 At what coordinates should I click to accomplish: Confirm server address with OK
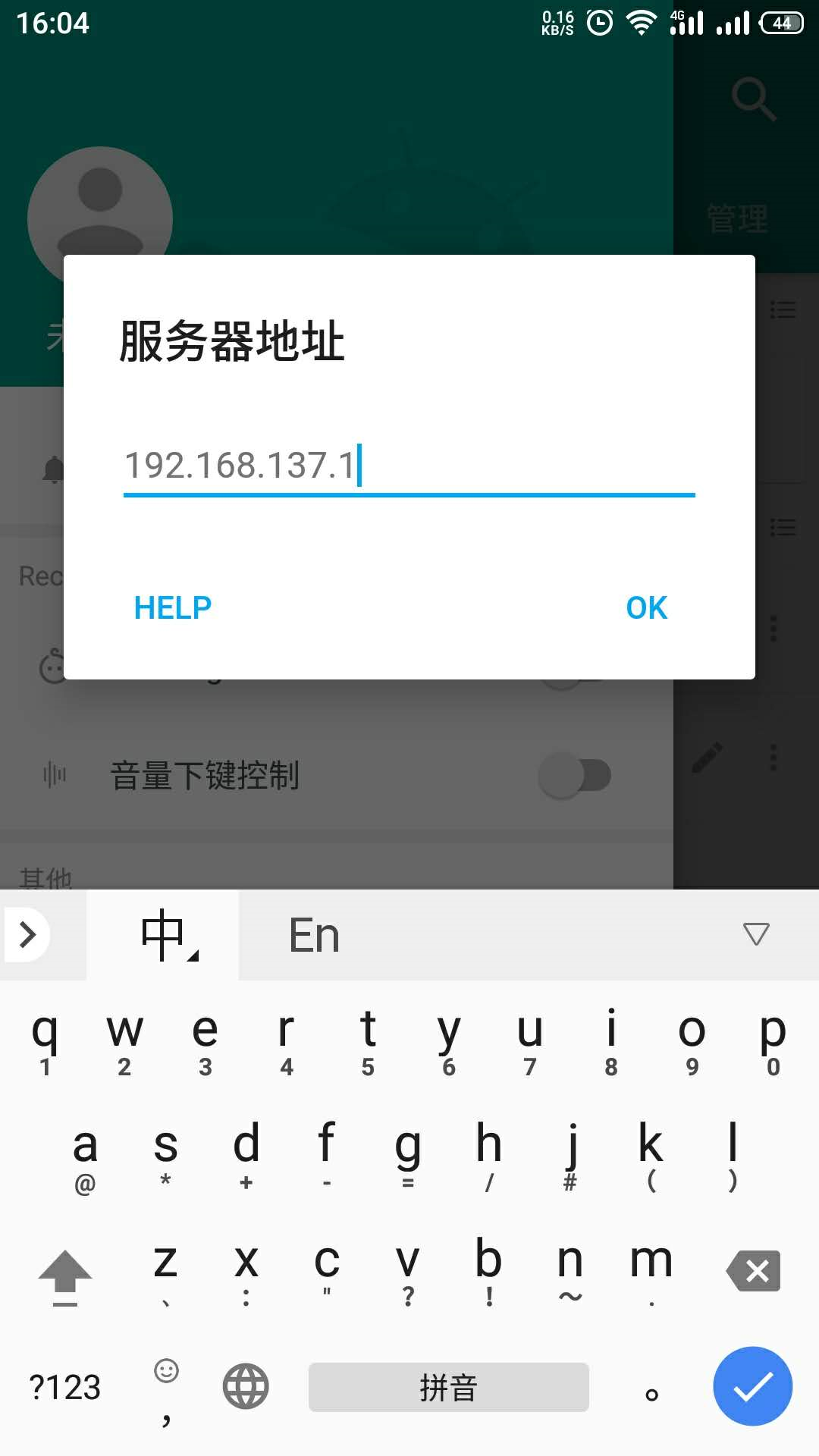pyautogui.click(x=647, y=607)
